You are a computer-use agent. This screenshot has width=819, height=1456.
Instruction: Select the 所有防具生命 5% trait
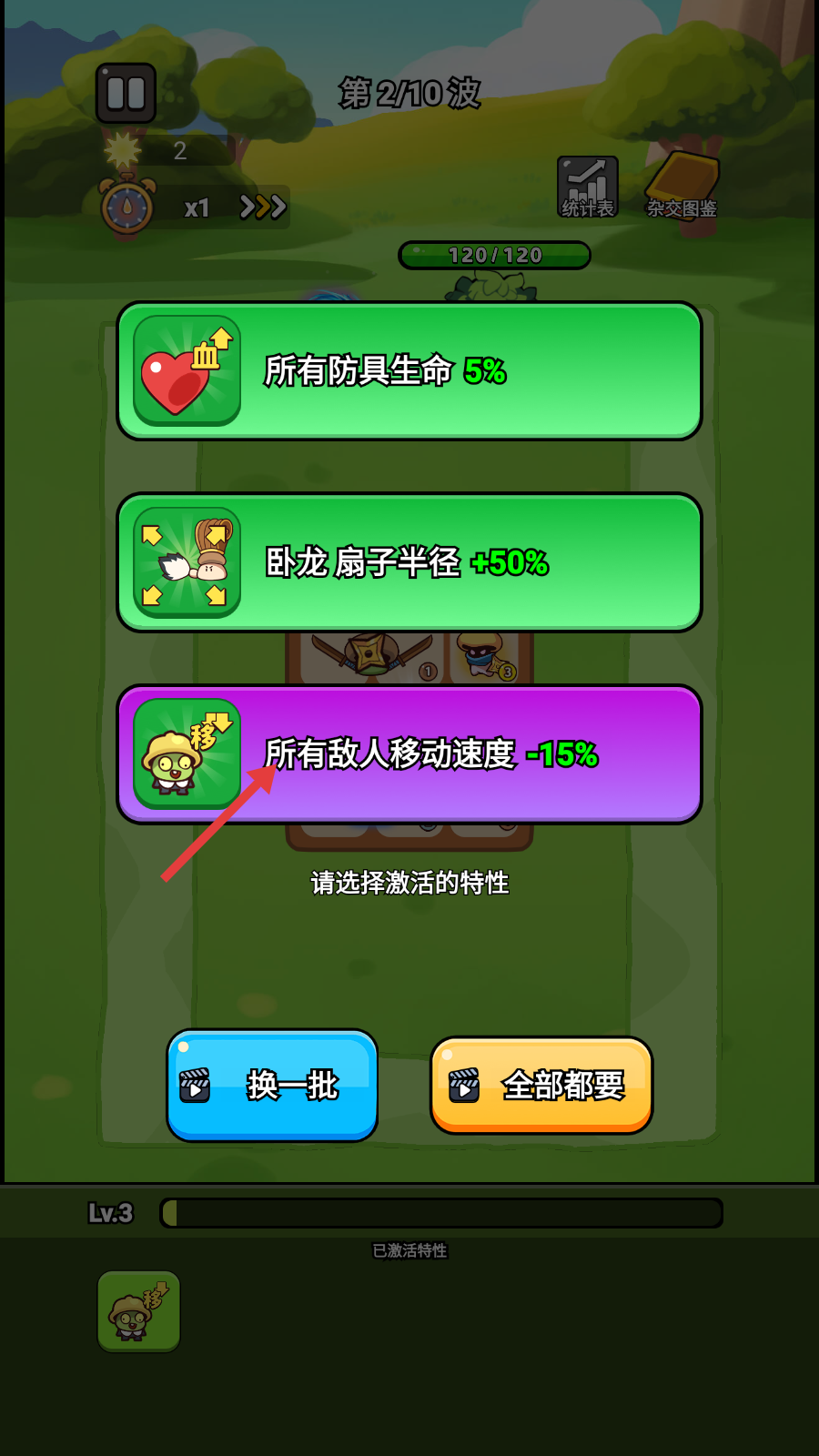[x=409, y=371]
